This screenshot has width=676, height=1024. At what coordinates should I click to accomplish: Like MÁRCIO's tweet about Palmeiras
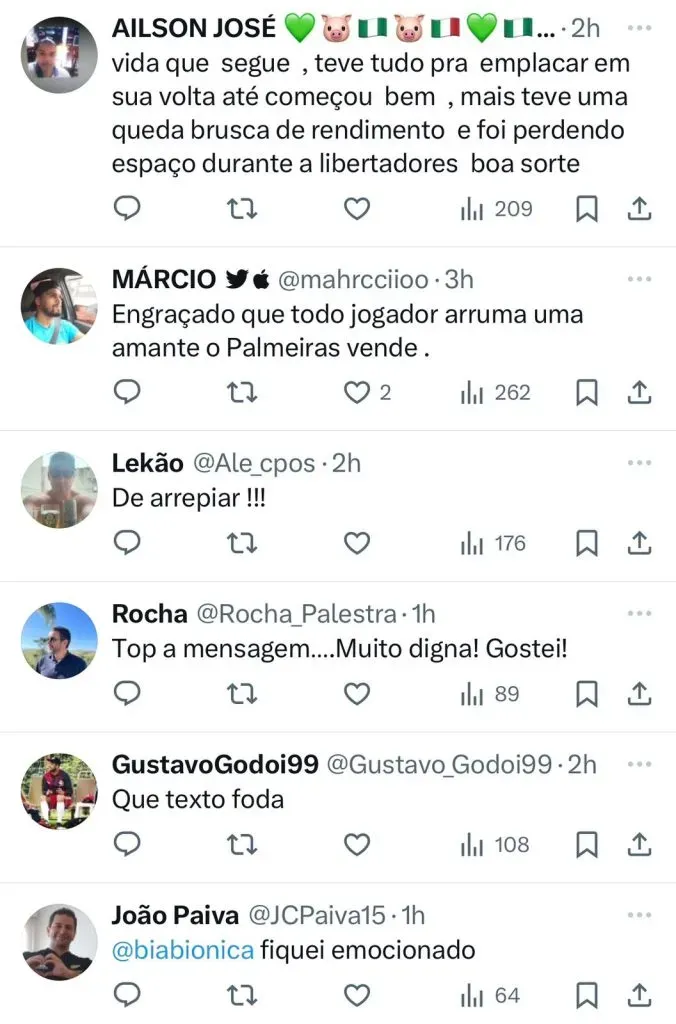pyautogui.click(x=357, y=392)
